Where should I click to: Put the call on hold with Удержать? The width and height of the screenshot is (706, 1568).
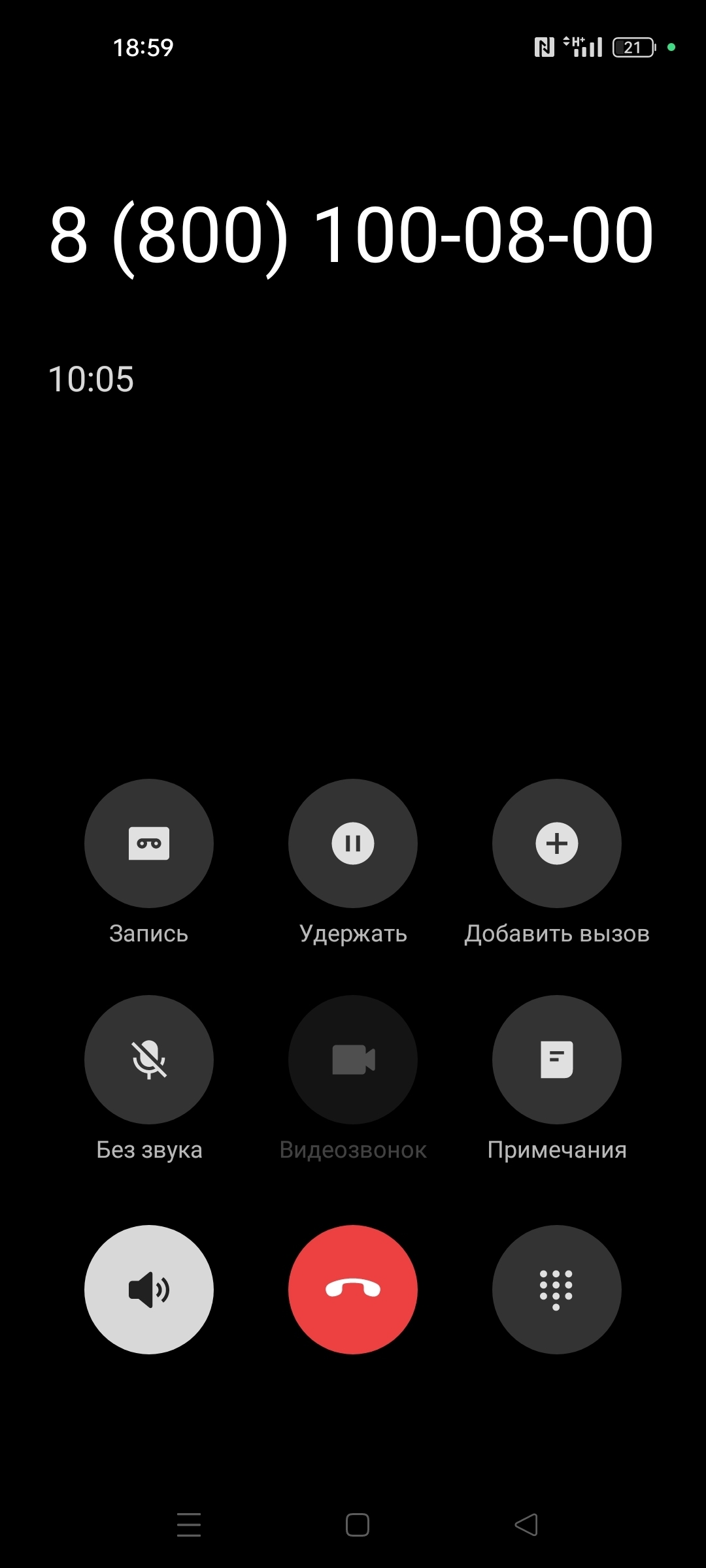click(x=353, y=843)
